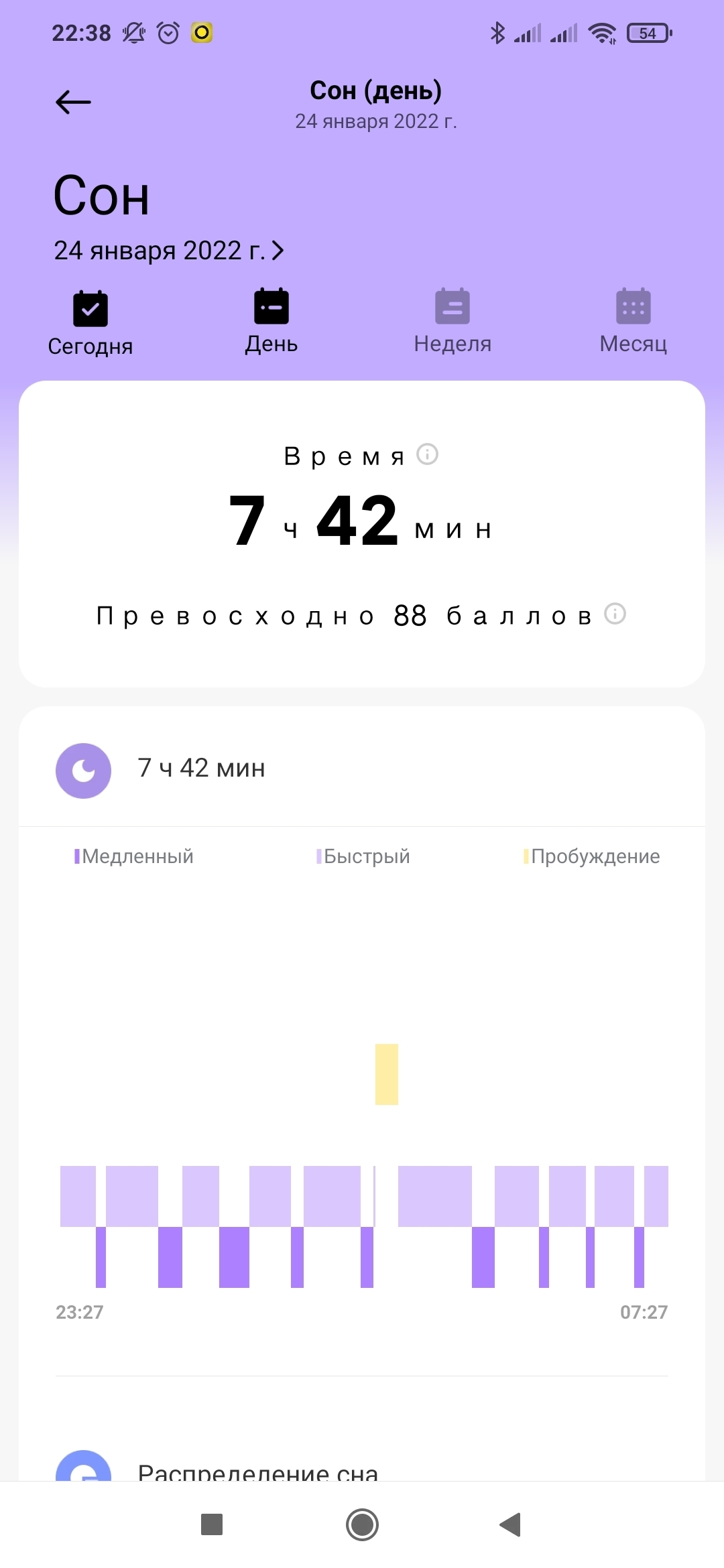Open recent apps with square button

tap(212, 1524)
